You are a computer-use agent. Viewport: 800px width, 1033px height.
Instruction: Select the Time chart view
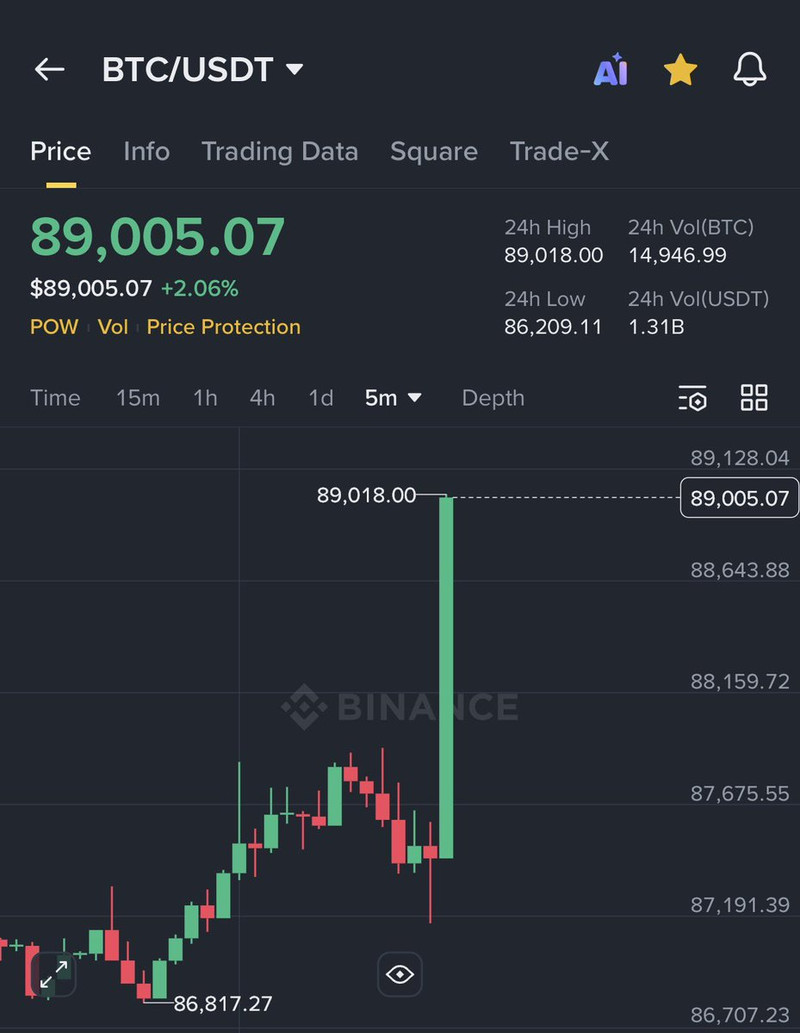(55, 398)
